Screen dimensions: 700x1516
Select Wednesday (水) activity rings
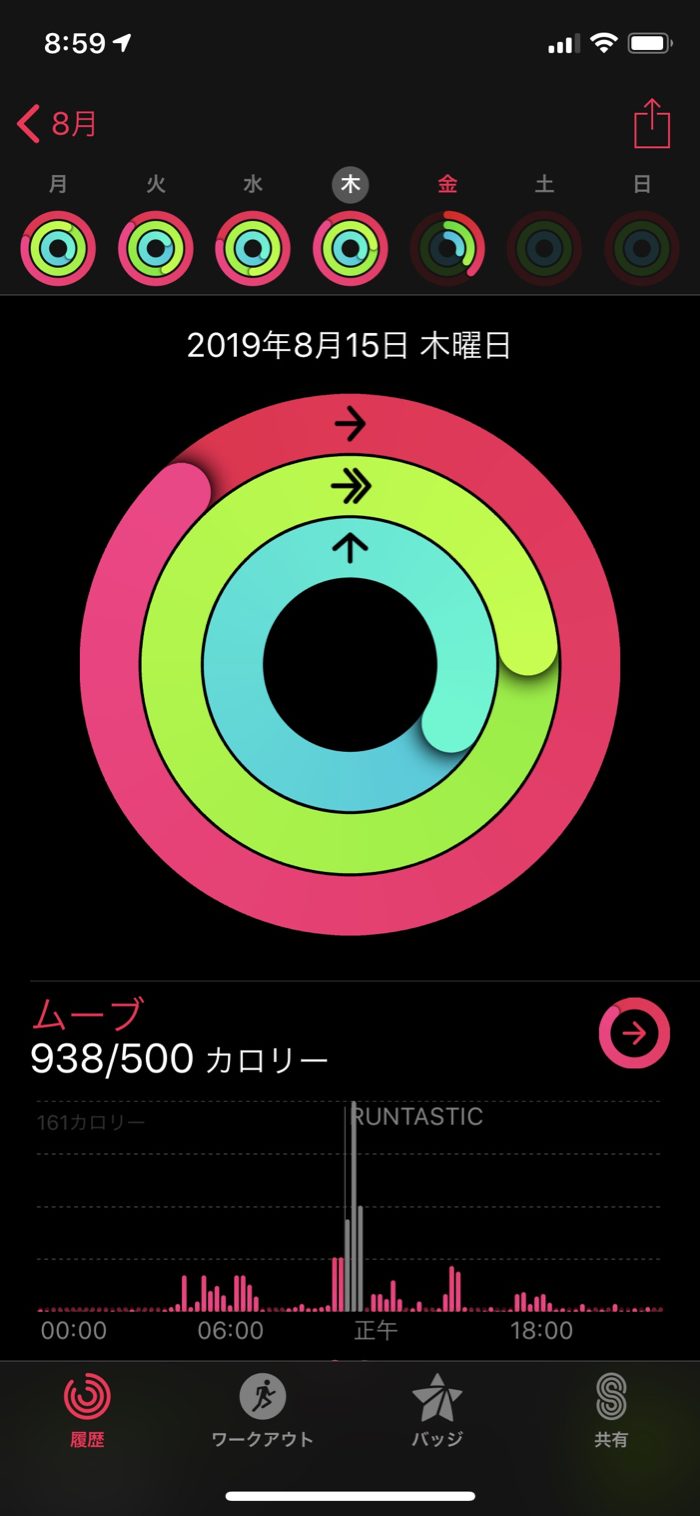click(253, 248)
